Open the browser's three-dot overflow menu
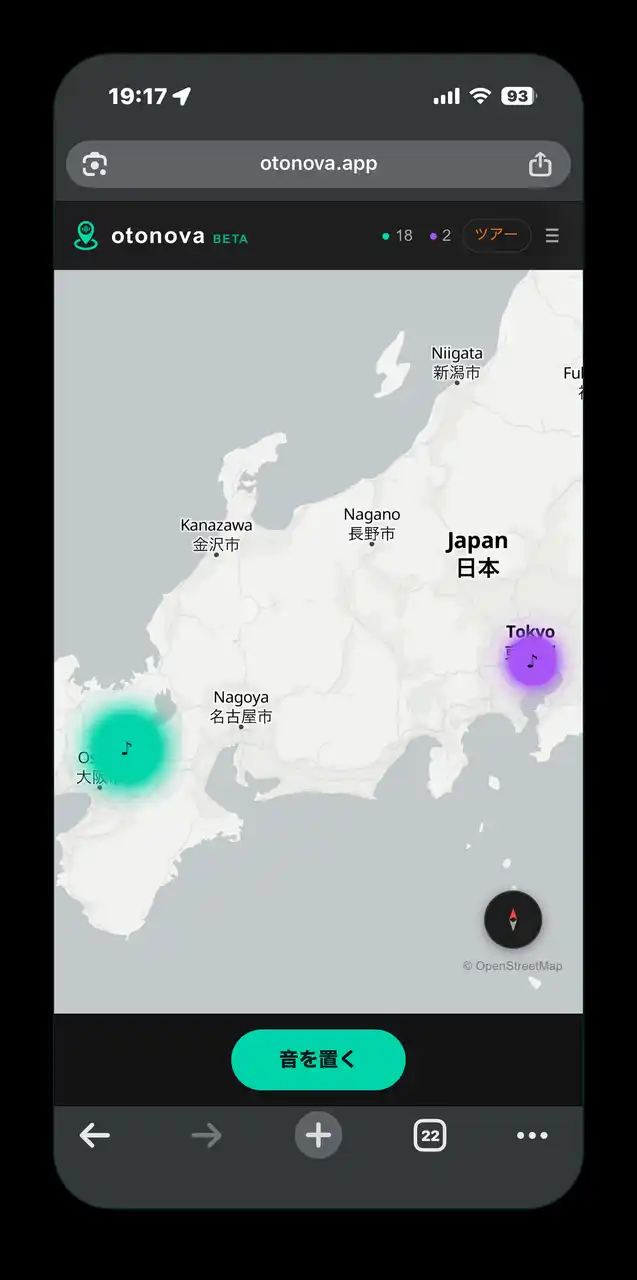The image size is (637, 1280). (x=532, y=1135)
